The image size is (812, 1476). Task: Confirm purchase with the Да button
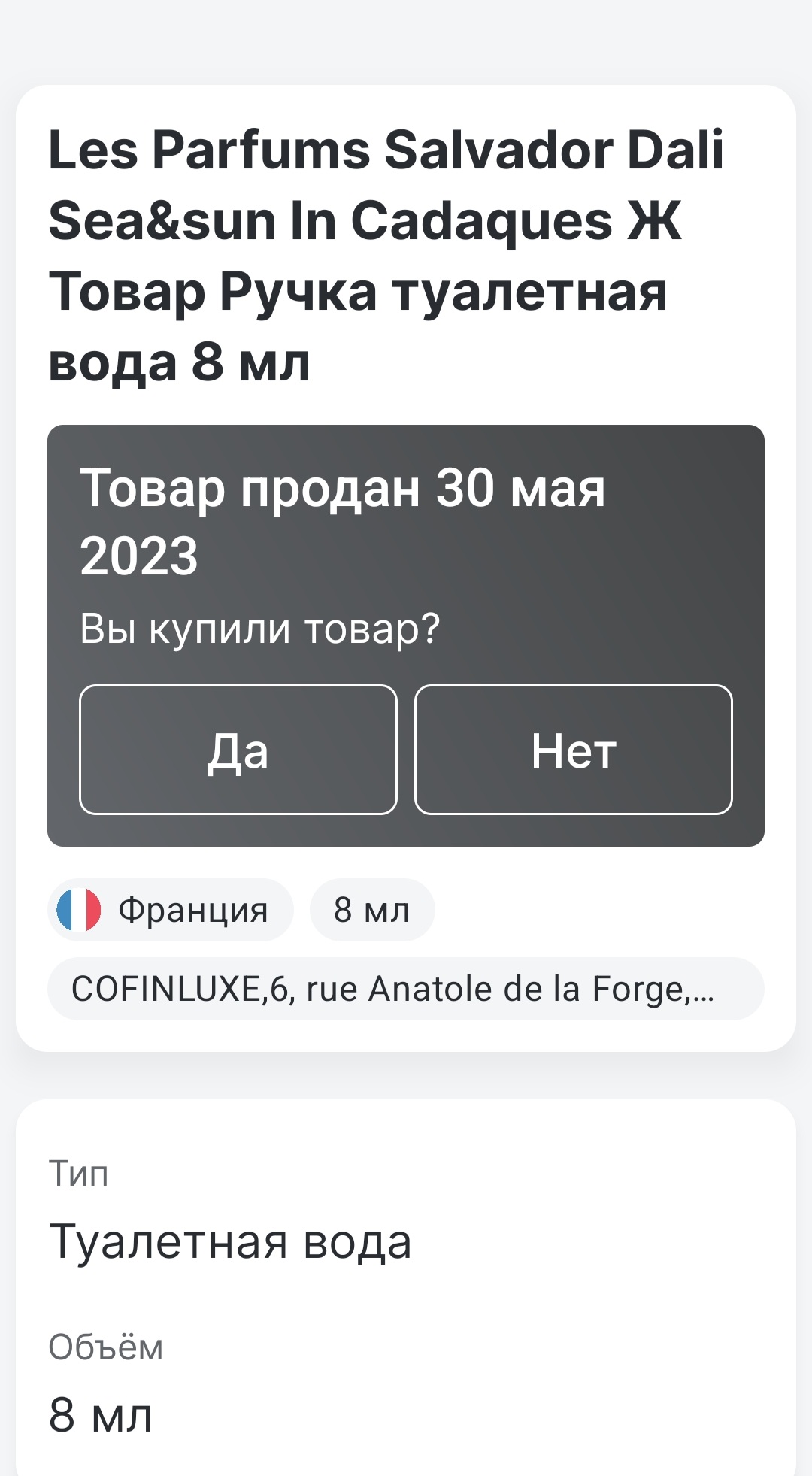coord(238,749)
